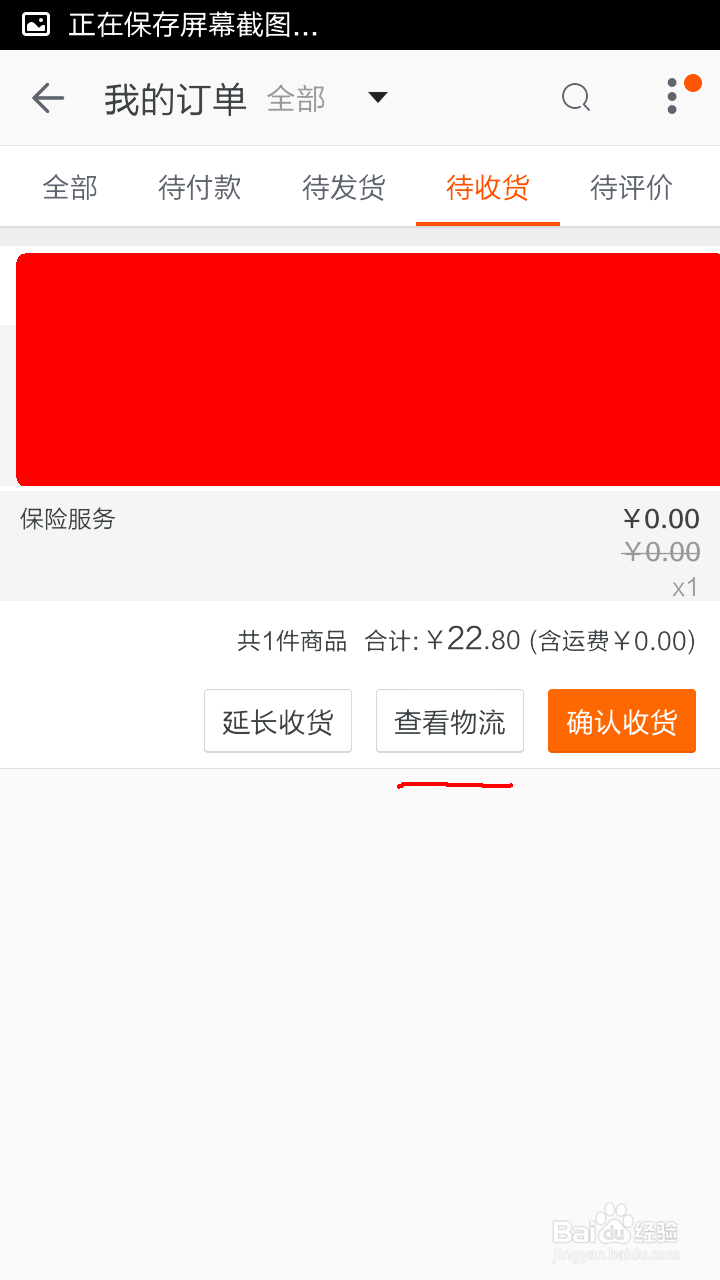The image size is (720, 1280).
Task: Tap the 查看物流 view logistics button
Action: click(x=449, y=720)
